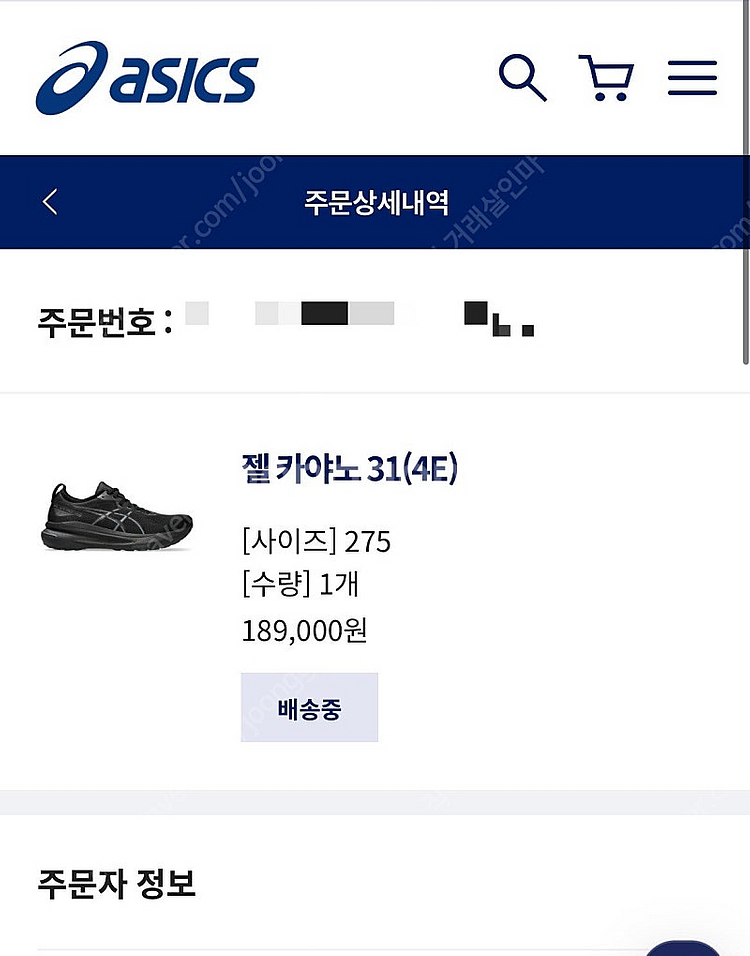This screenshot has width=750, height=956.
Task: Open the shopping cart
Action: [x=606, y=78]
